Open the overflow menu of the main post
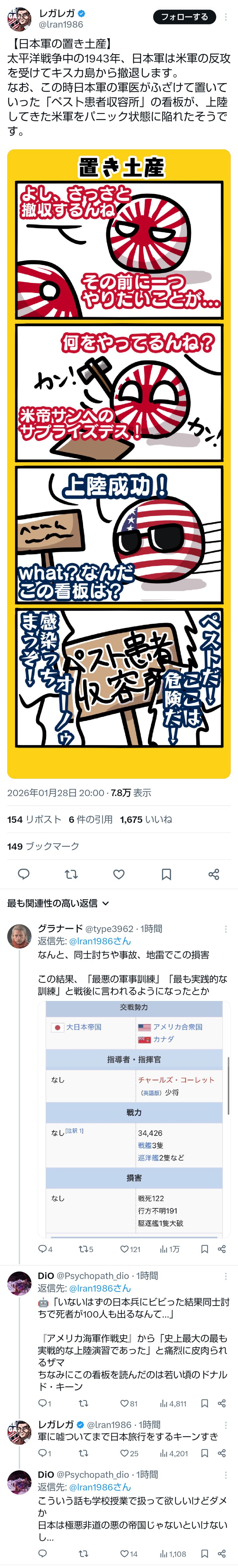Screen dimensions: 238x1568 pos(226,17)
